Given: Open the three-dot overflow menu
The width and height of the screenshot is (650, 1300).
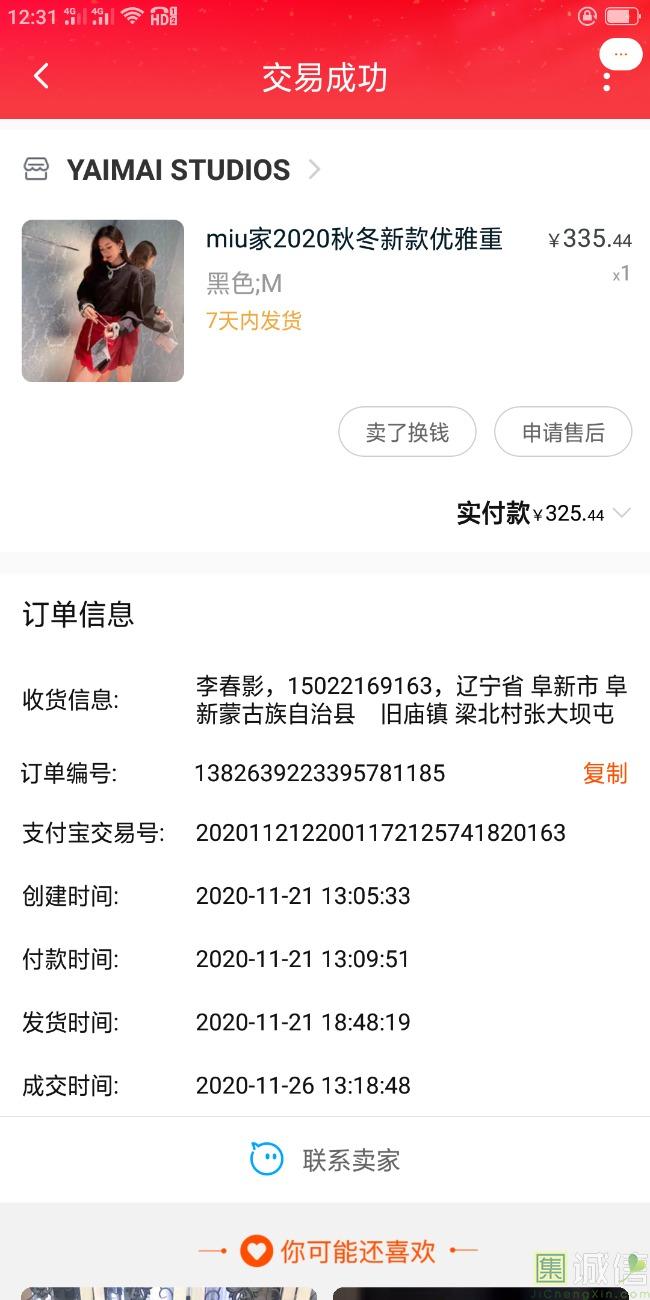Looking at the screenshot, I should click(x=606, y=79).
